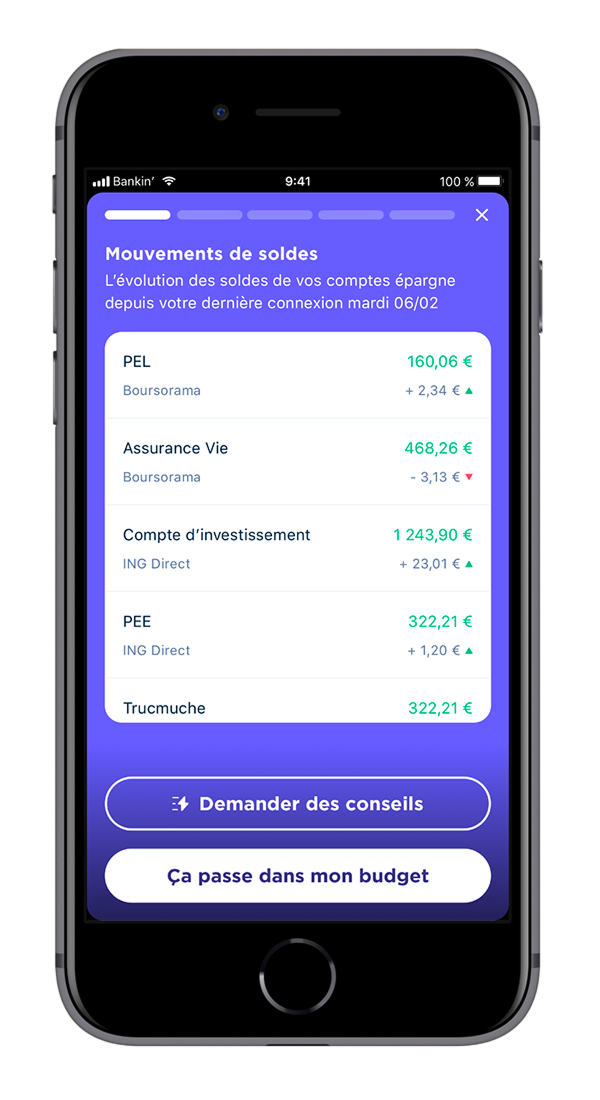Tap the phone's home button

(297, 975)
